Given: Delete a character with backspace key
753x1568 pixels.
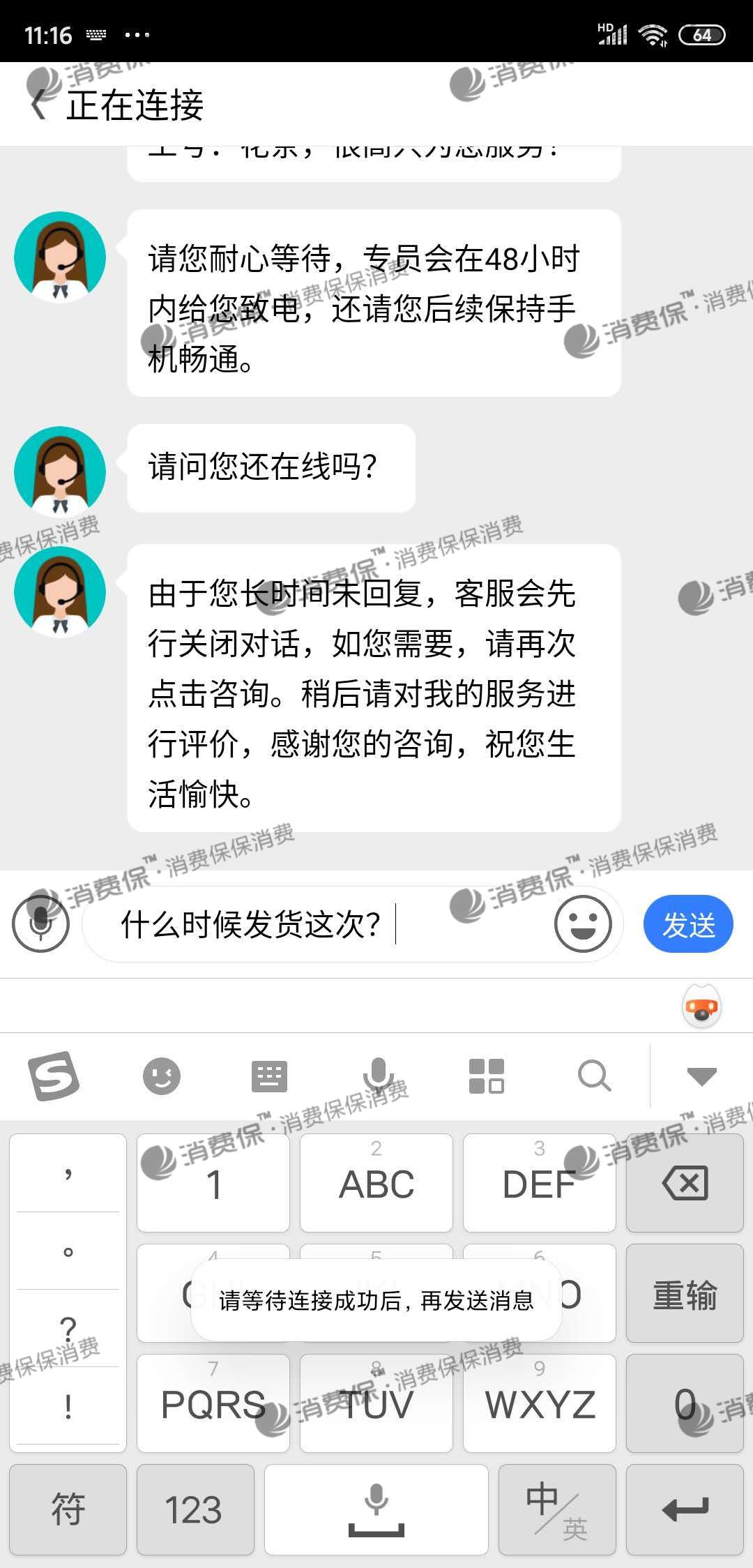Looking at the screenshot, I should [x=685, y=1183].
